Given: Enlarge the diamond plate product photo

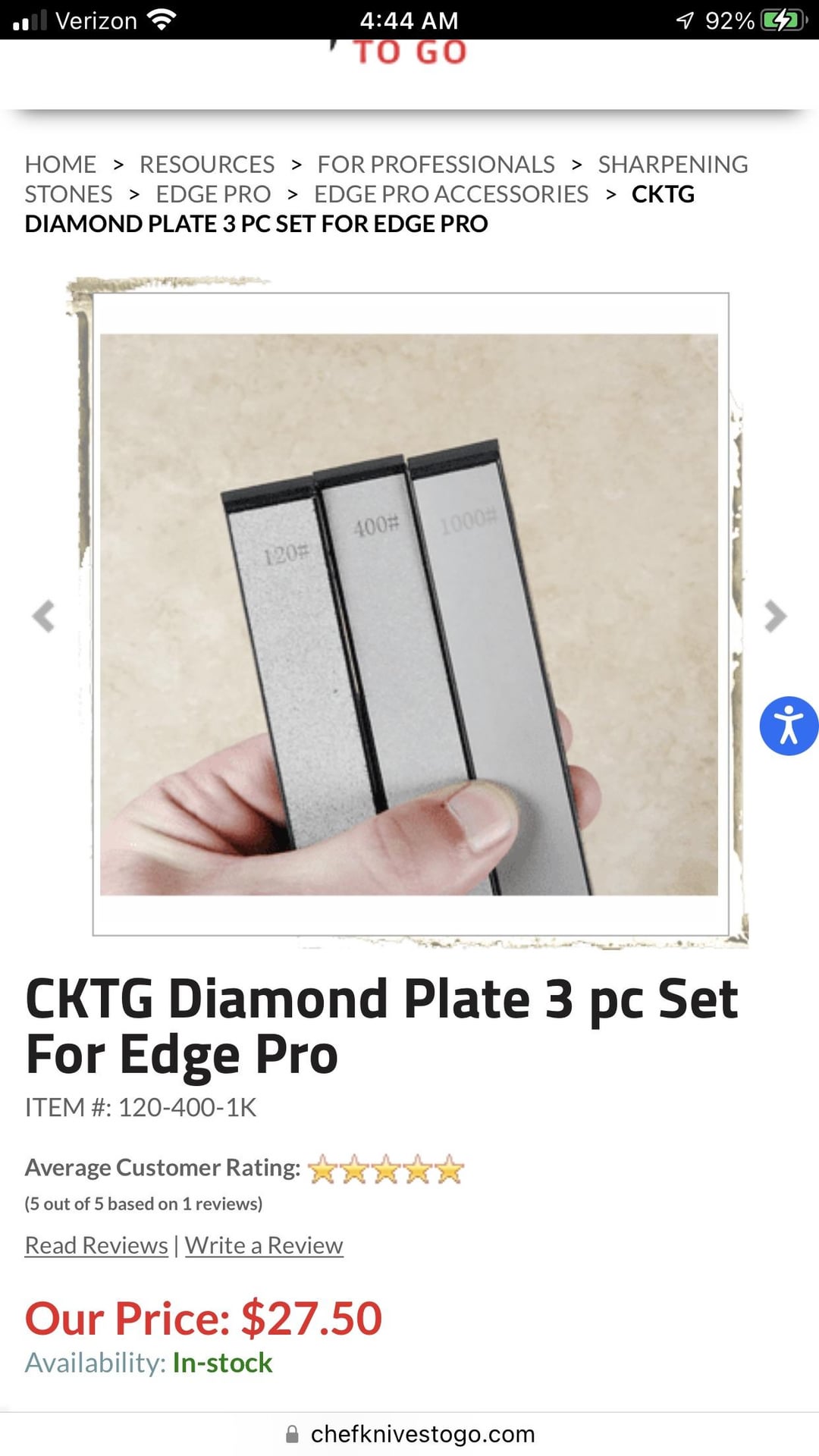Looking at the screenshot, I should click(409, 614).
